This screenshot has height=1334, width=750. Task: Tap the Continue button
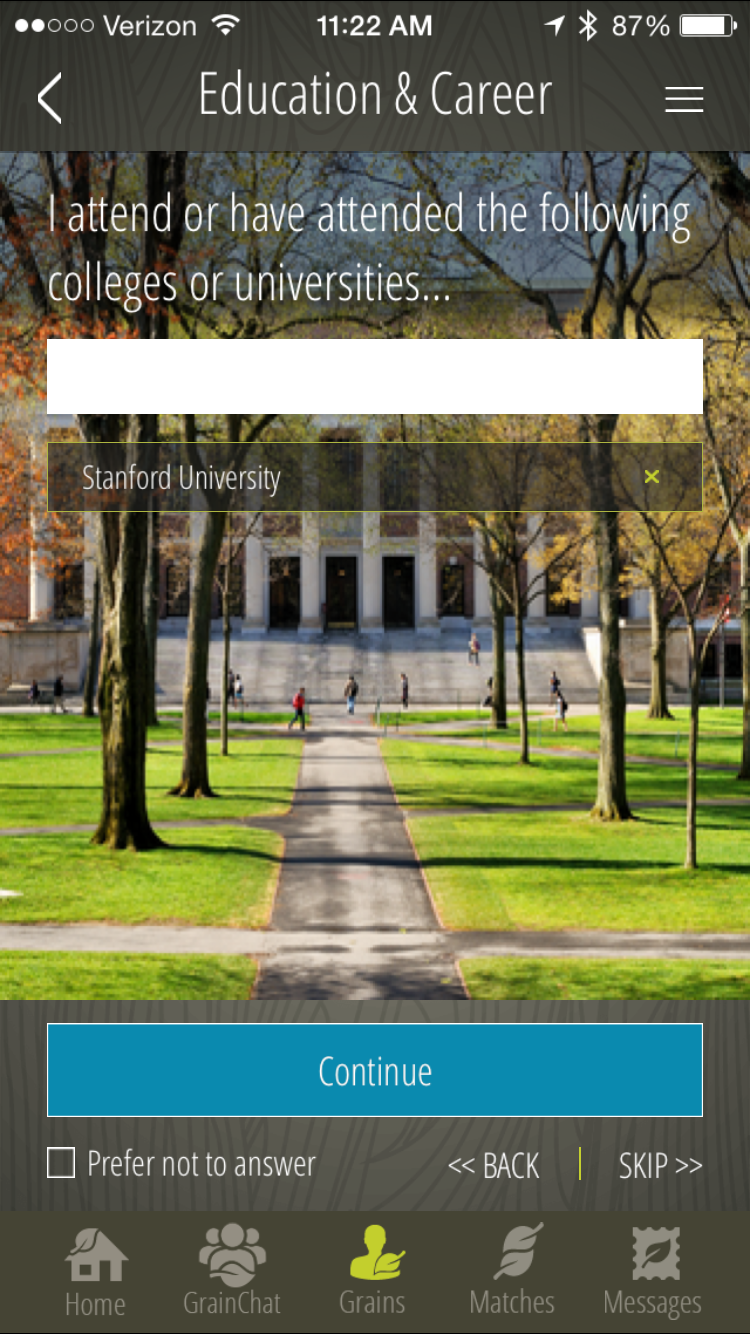click(x=374, y=1070)
